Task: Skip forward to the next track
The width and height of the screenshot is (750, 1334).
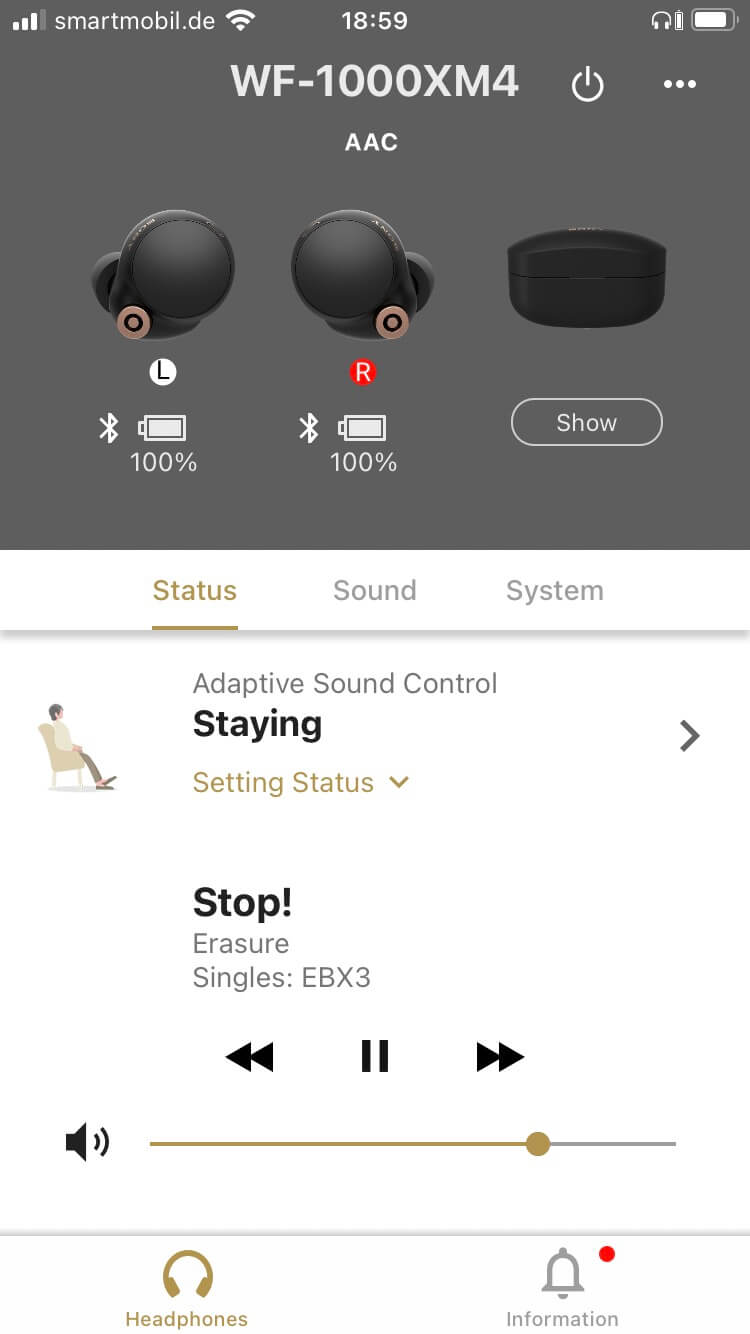Action: click(500, 1056)
